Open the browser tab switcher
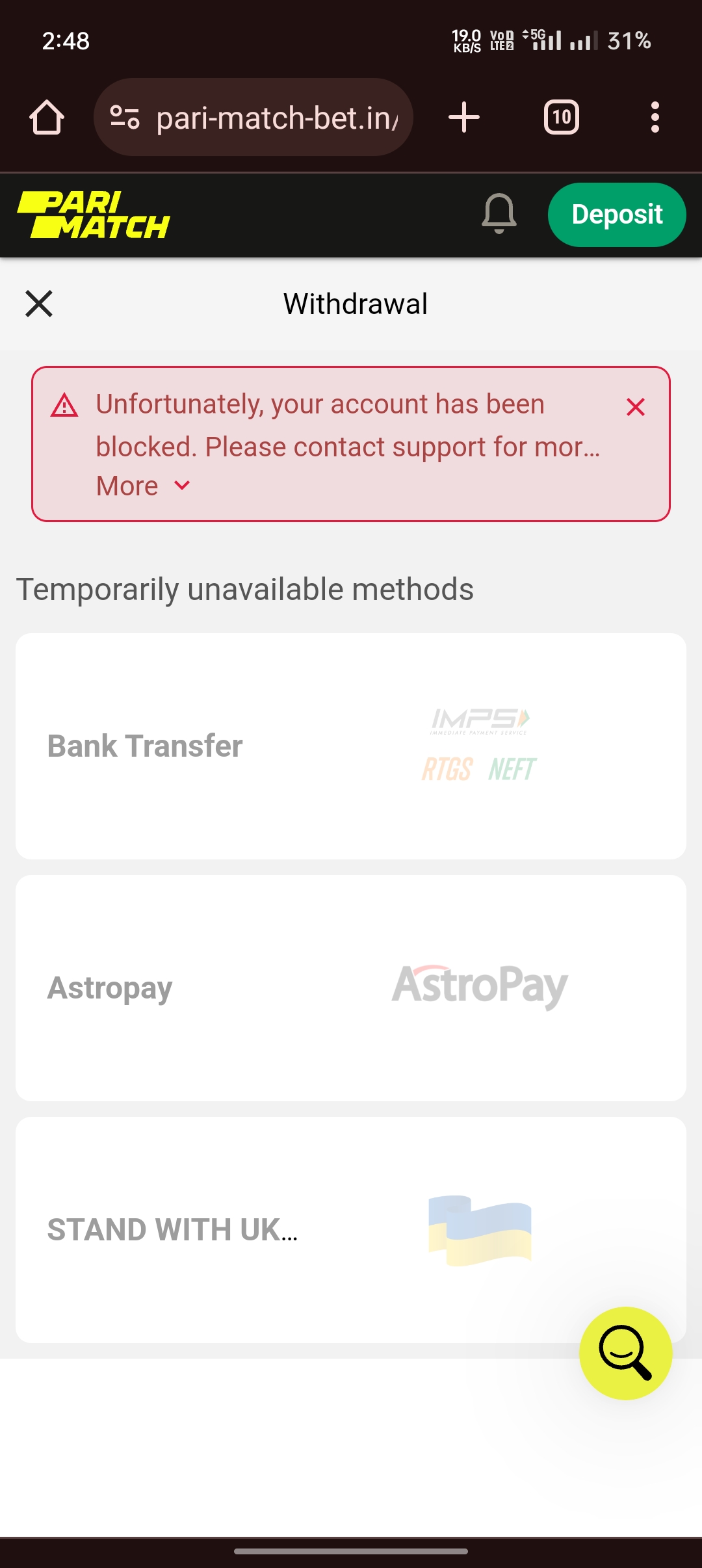Image resolution: width=702 pixels, height=1568 pixels. click(x=561, y=118)
